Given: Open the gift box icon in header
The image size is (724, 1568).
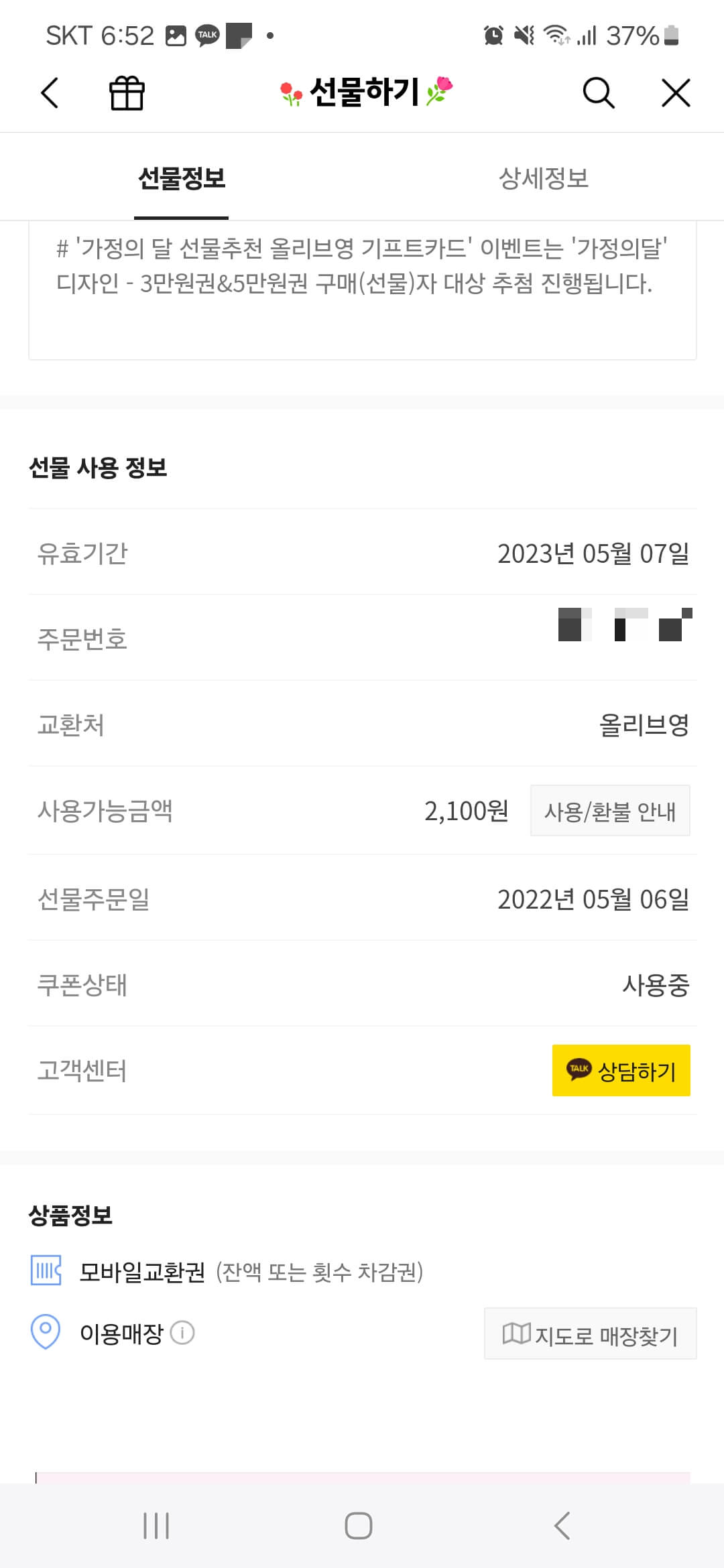Looking at the screenshot, I should [x=126, y=93].
